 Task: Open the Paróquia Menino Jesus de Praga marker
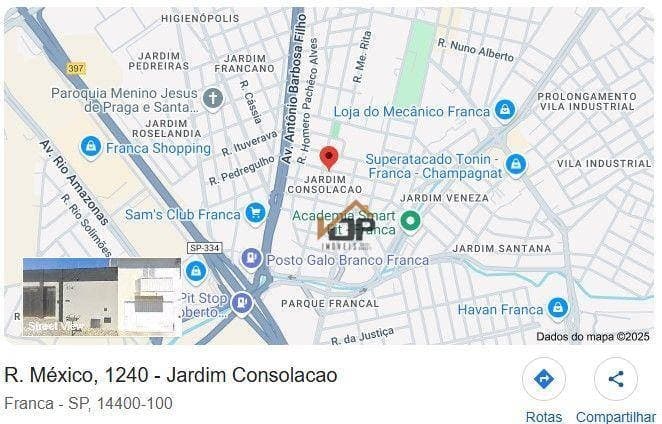[x=212, y=98]
